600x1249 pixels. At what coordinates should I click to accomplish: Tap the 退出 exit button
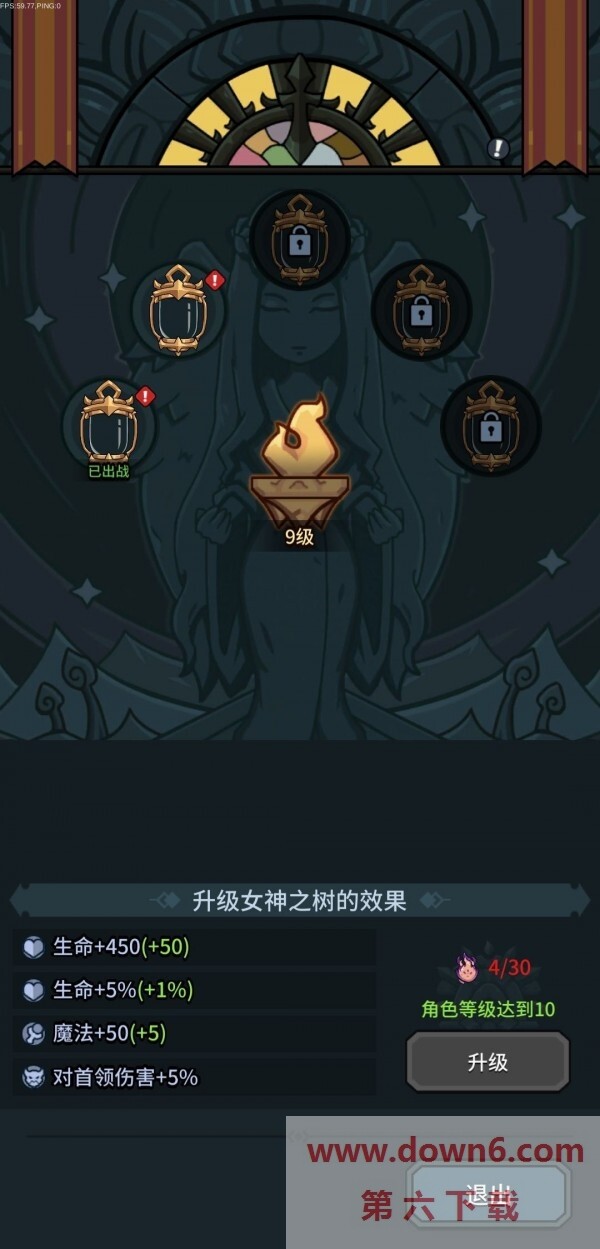[487, 1194]
